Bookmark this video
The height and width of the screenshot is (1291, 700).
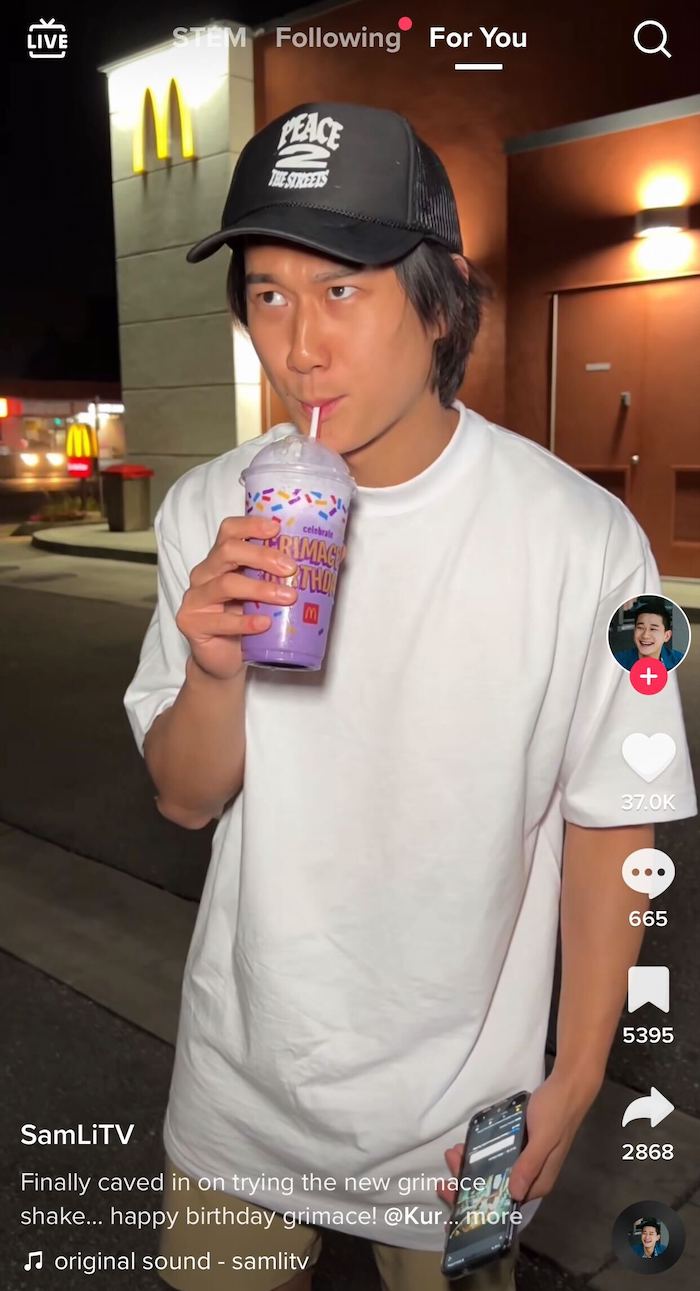pos(648,991)
